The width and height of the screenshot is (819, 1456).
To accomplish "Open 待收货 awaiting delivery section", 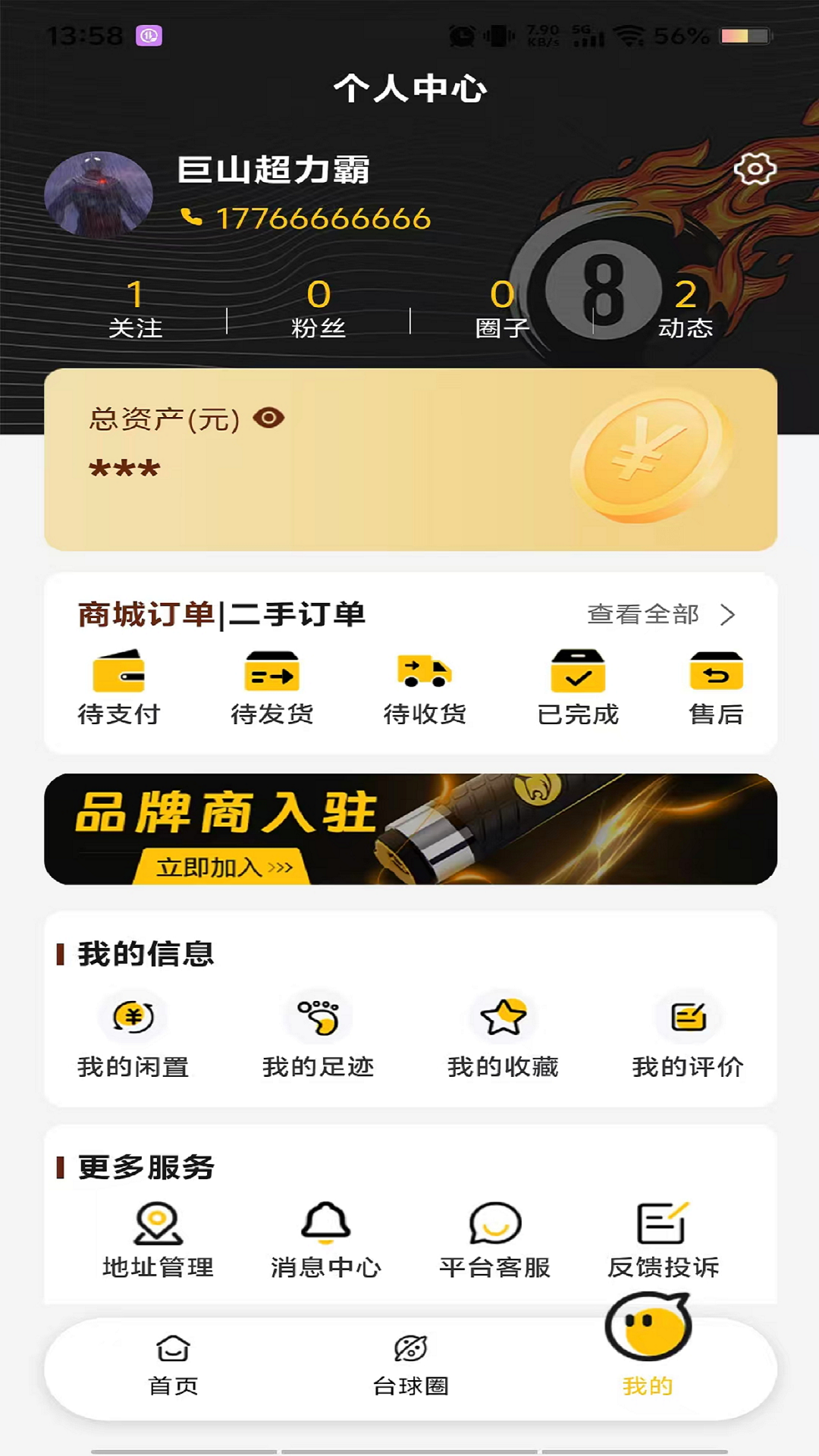I will point(425,682).
